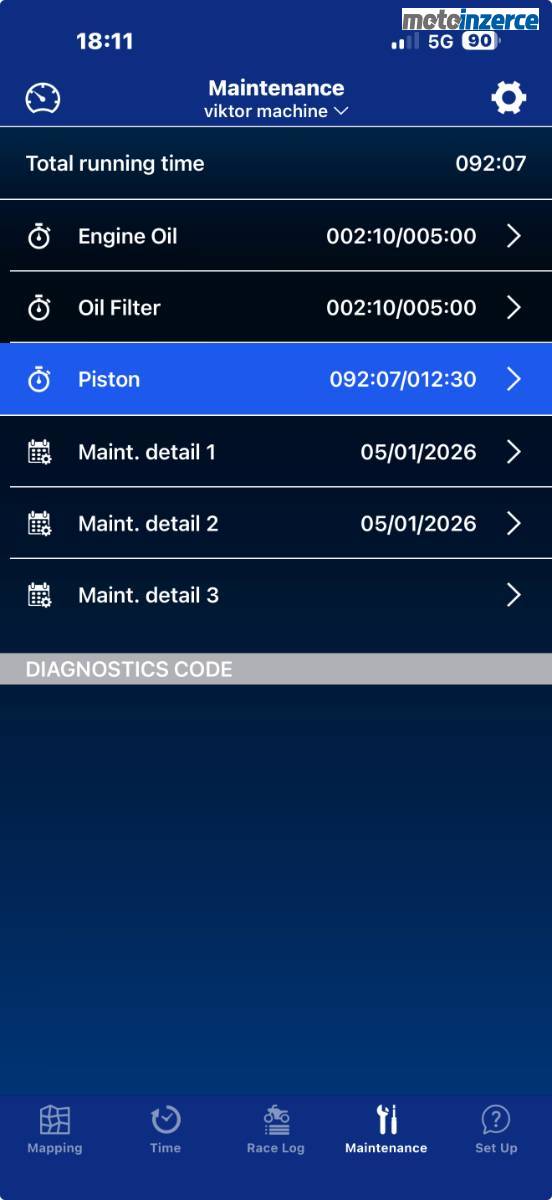
Task: Open the Oil Filter row
Action: point(276,307)
